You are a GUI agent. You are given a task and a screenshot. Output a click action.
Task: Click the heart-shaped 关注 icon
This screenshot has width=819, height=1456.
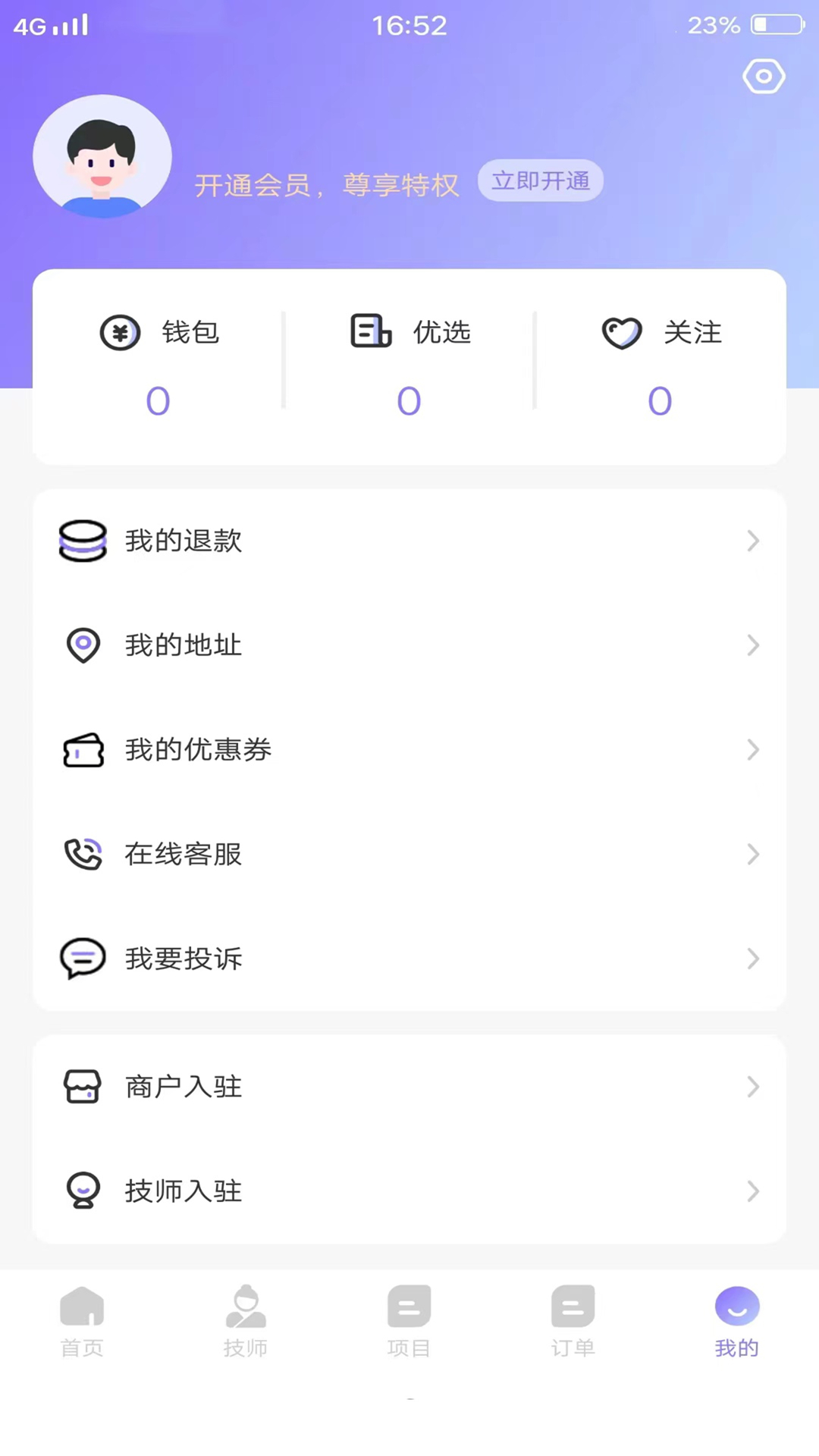click(621, 332)
